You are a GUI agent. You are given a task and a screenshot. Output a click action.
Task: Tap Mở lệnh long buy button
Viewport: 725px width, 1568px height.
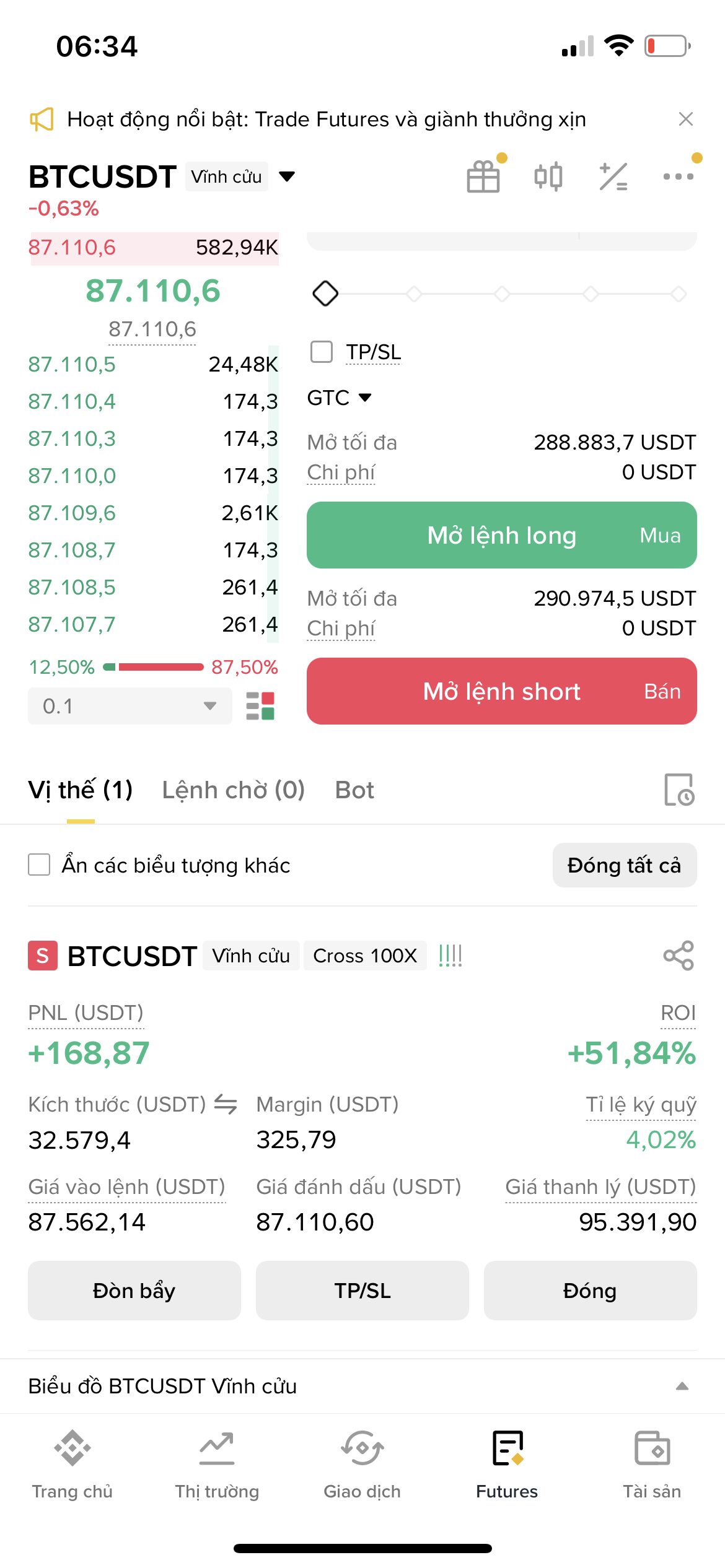(x=501, y=535)
